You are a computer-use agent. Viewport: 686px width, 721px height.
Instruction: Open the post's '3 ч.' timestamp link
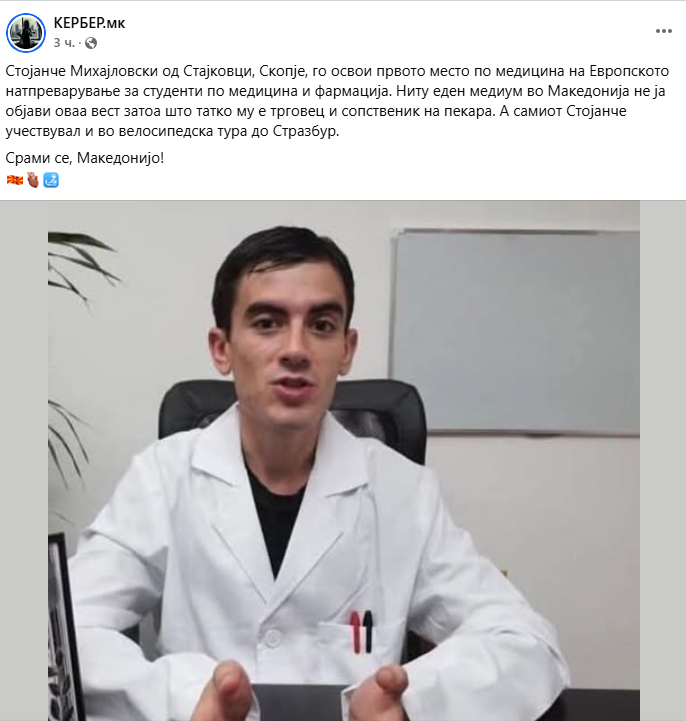coord(65,43)
